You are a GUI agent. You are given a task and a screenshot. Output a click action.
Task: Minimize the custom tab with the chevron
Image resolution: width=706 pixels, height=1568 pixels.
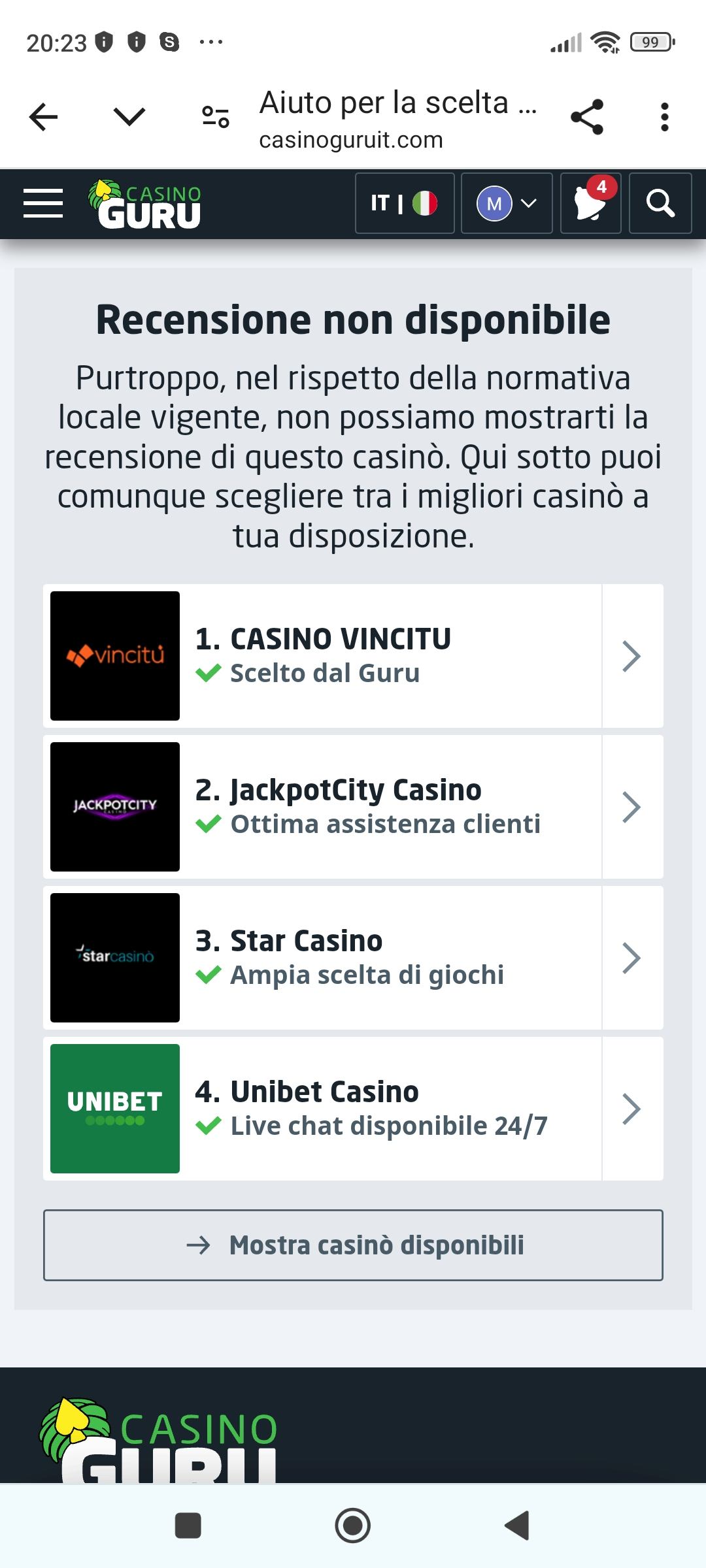pyautogui.click(x=129, y=118)
